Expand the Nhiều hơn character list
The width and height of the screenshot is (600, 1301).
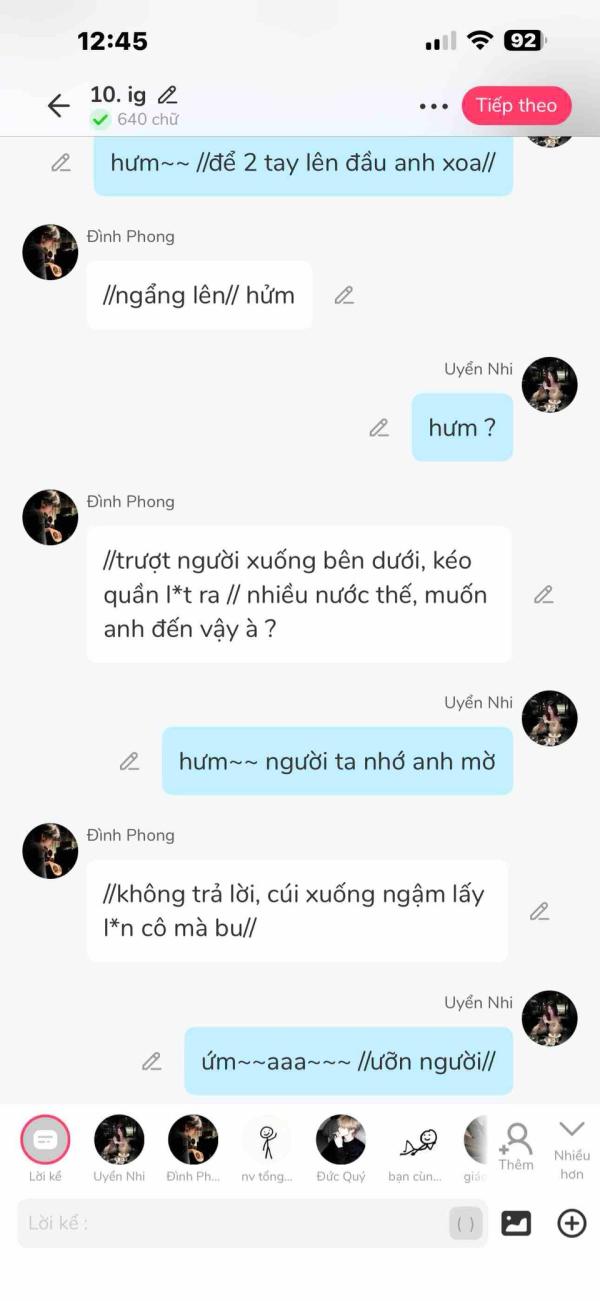click(x=572, y=1145)
